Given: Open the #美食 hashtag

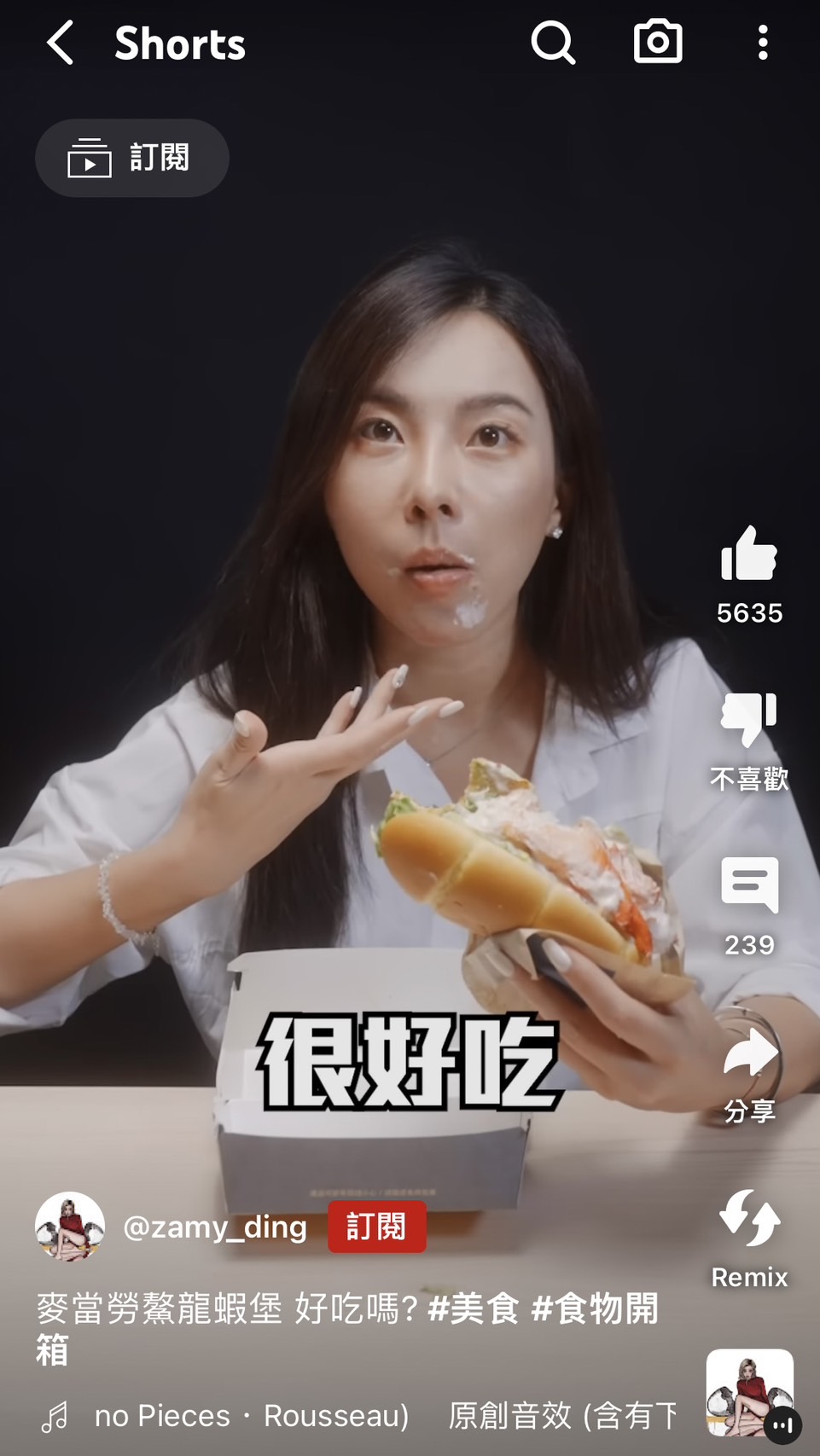Looking at the screenshot, I should (x=474, y=1308).
